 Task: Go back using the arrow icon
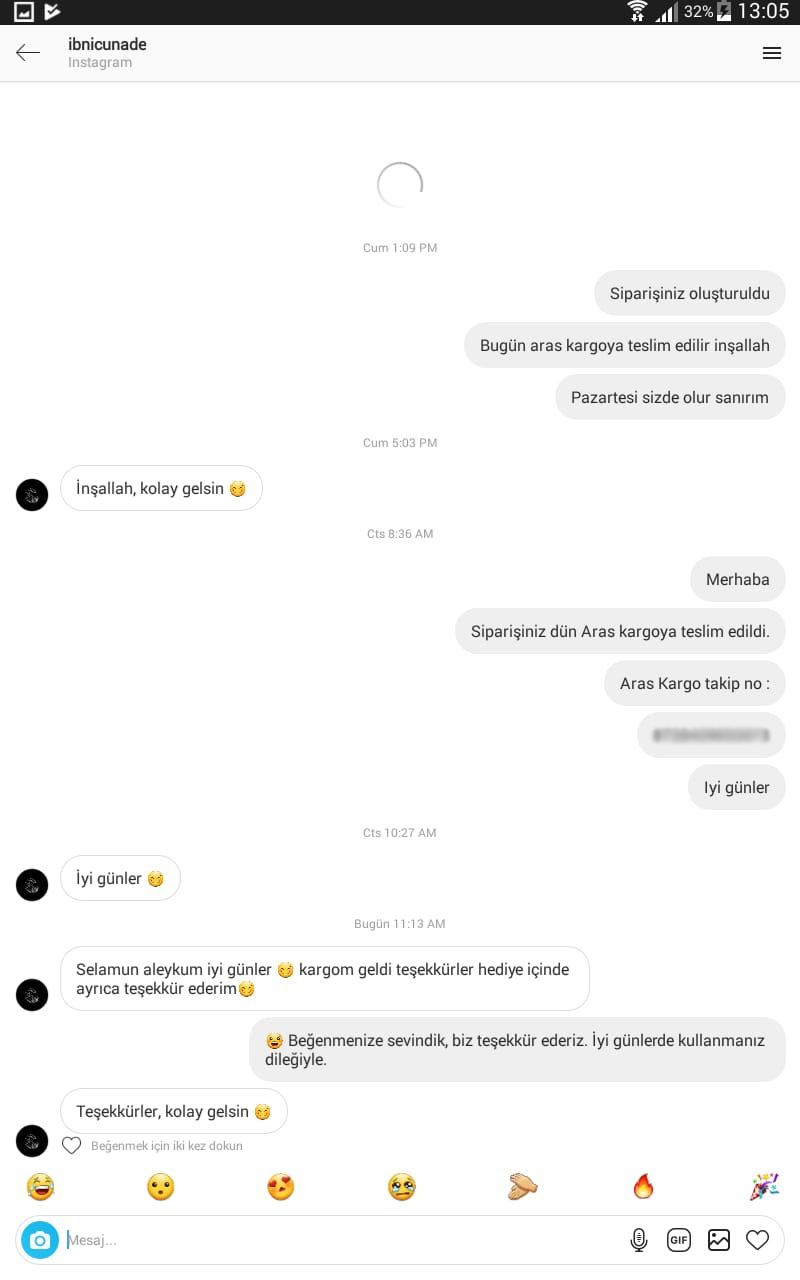pyautogui.click(x=28, y=53)
